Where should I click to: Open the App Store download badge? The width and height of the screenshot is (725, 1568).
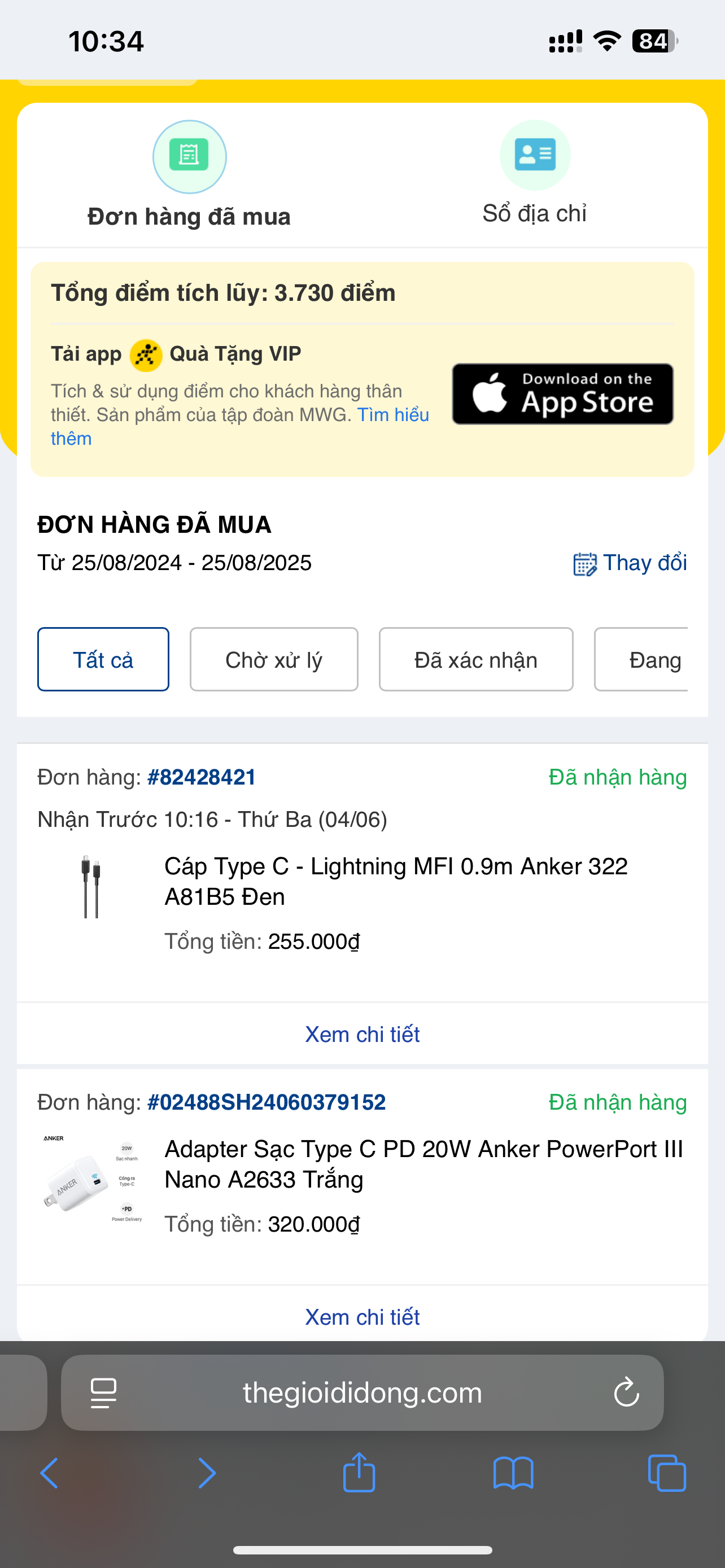pyautogui.click(x=562, y=393)
